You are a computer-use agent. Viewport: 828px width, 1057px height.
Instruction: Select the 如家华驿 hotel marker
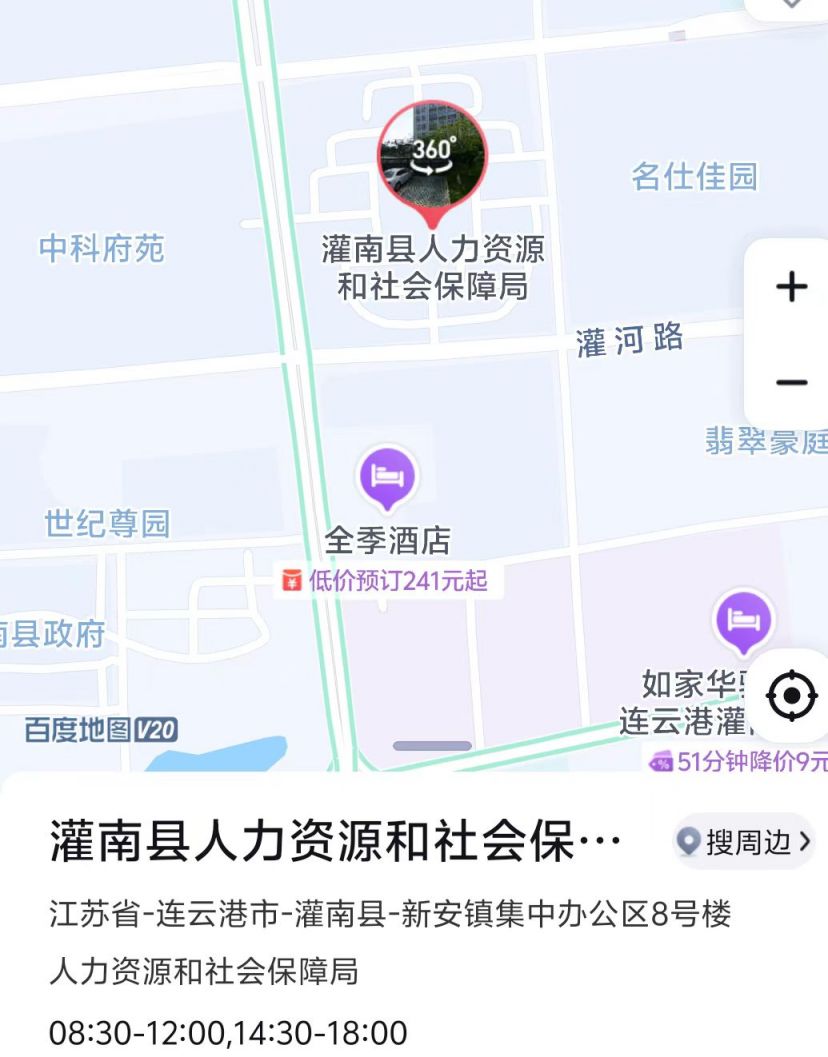pos(743,618)
